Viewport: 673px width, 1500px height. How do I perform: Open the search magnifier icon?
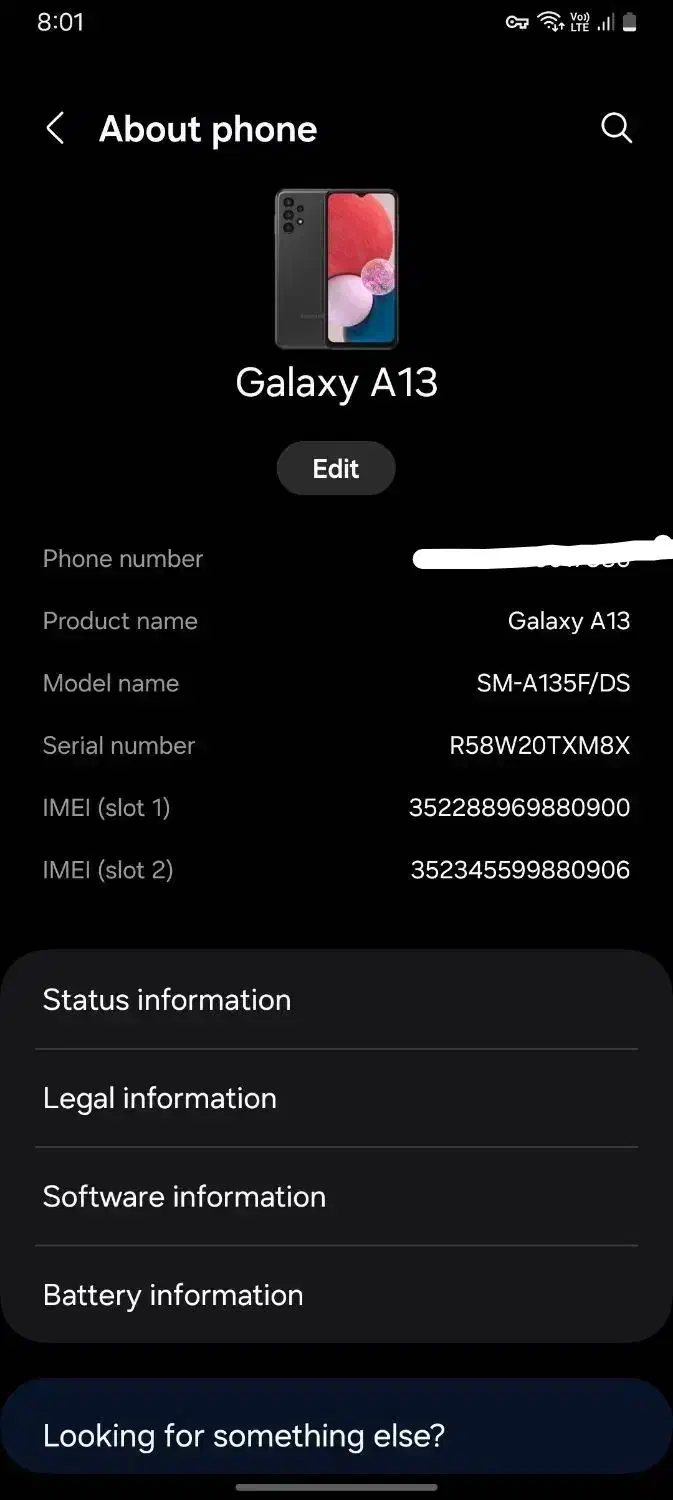pyautogui.click(x=616, y=128)
